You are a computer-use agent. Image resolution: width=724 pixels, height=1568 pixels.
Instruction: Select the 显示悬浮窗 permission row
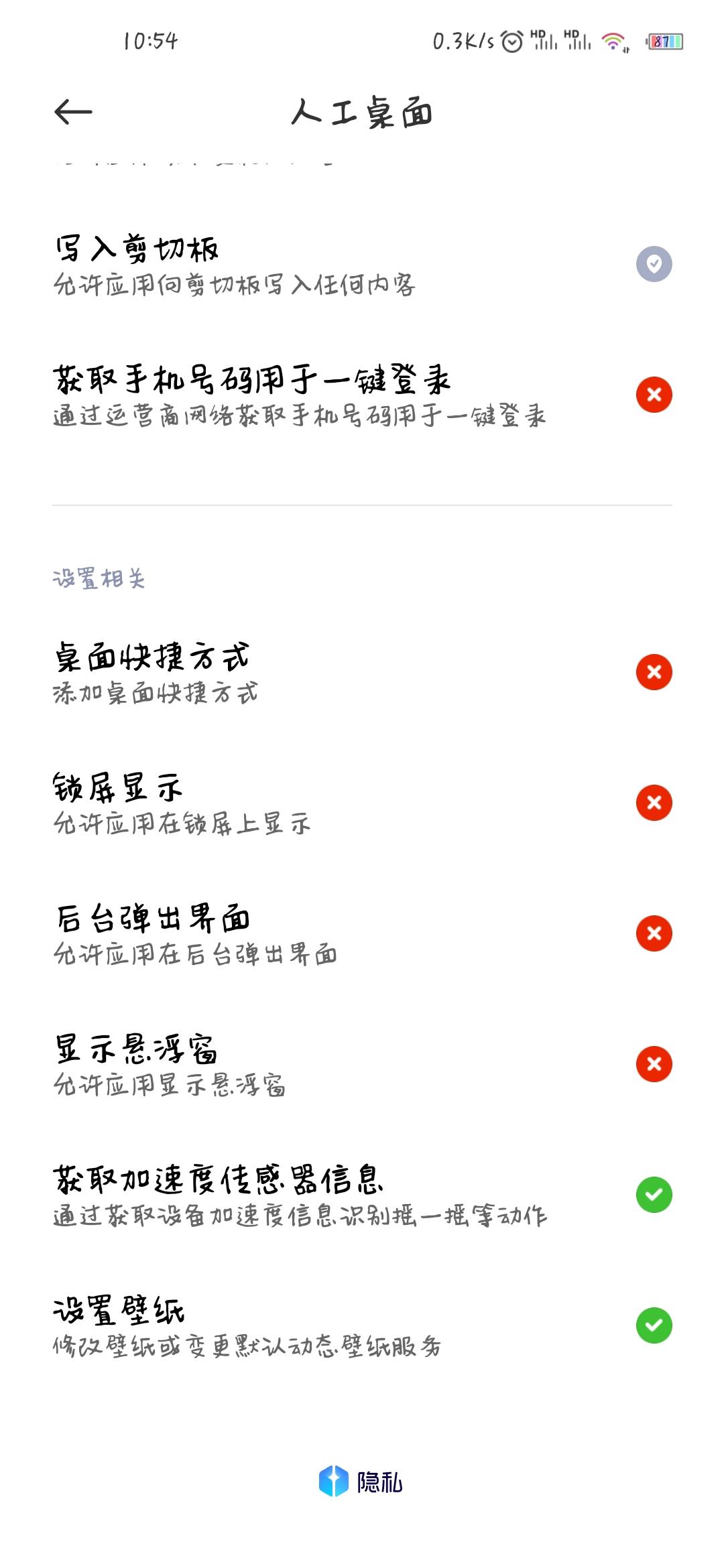362,1064
